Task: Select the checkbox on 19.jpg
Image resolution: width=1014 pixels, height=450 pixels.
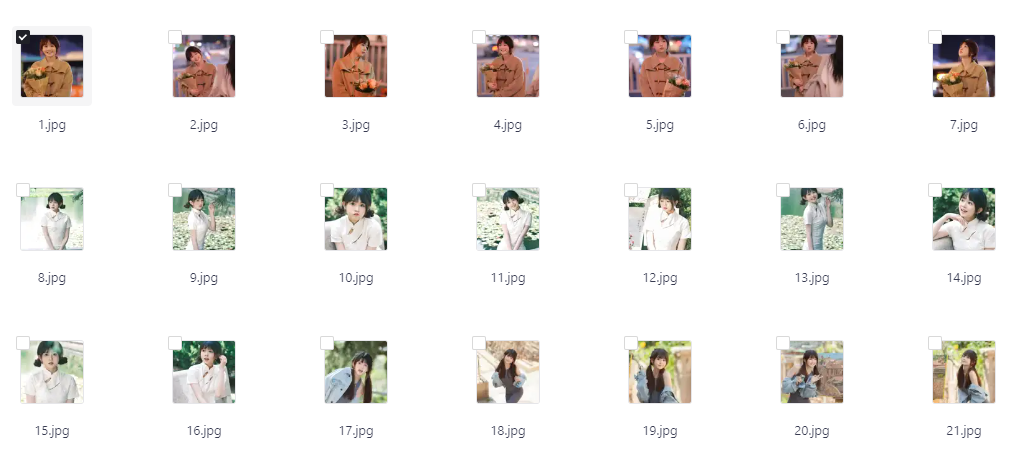Action: coord(631,343)
